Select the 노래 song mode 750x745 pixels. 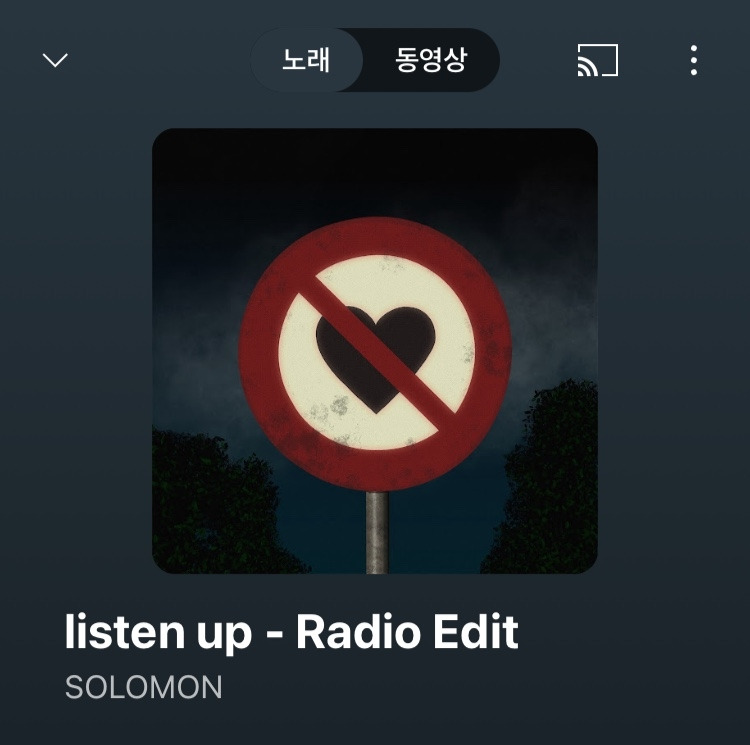click(306, 60)
